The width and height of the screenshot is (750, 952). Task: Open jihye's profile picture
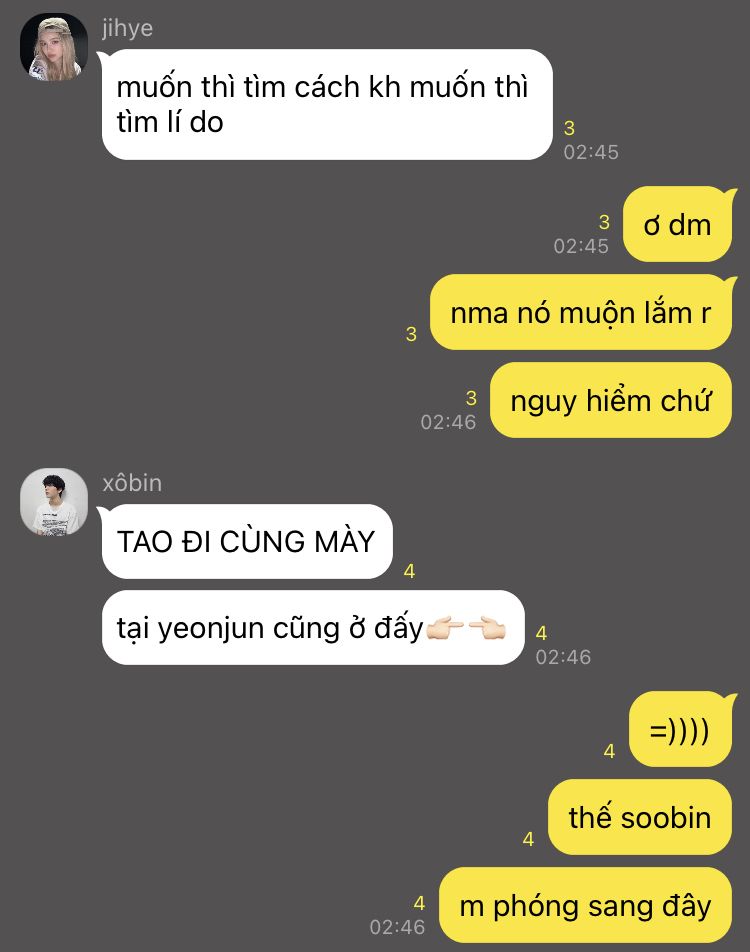(x=54, y=47)
